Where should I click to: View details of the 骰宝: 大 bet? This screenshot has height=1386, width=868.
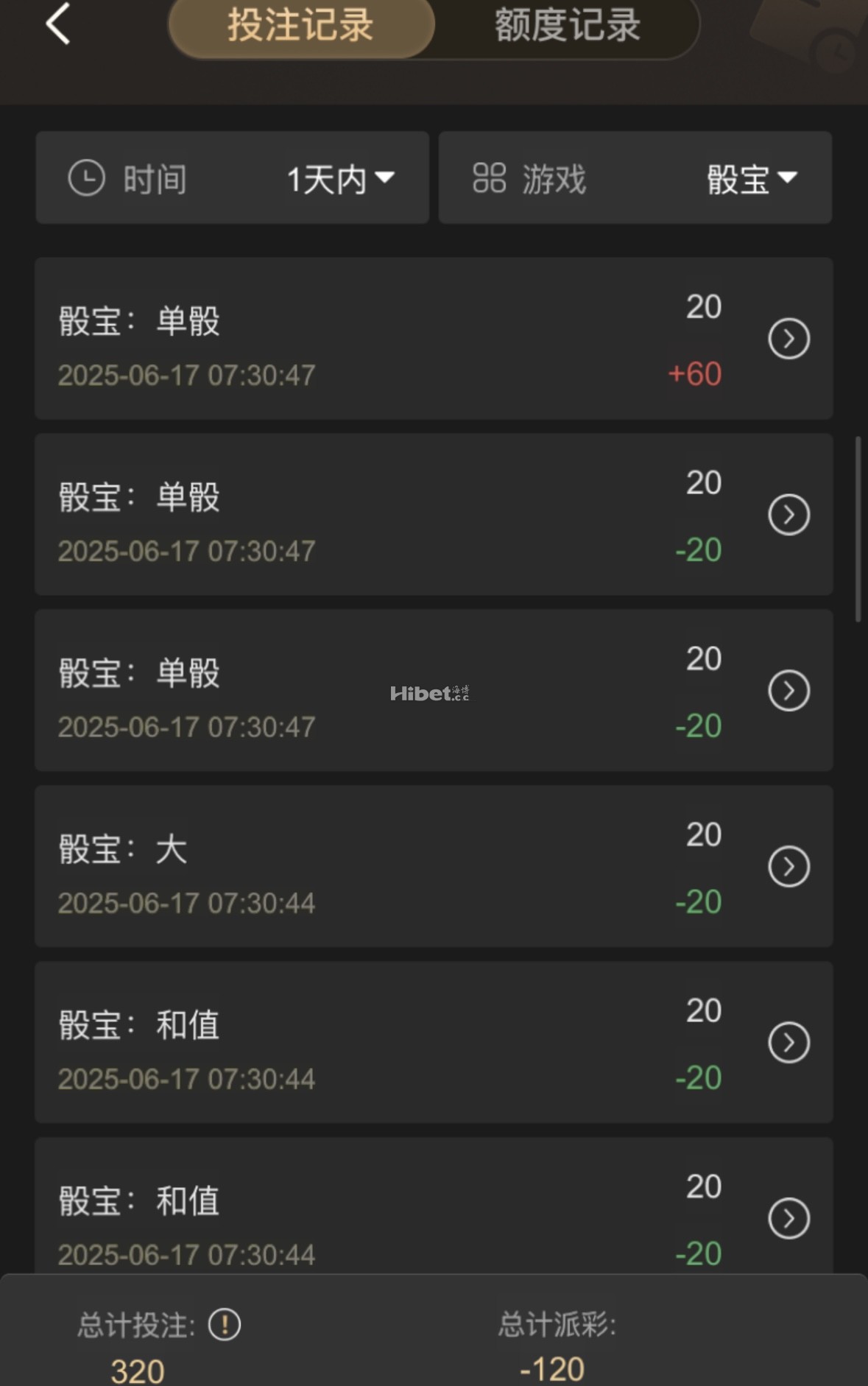click(x=788, y=867)
